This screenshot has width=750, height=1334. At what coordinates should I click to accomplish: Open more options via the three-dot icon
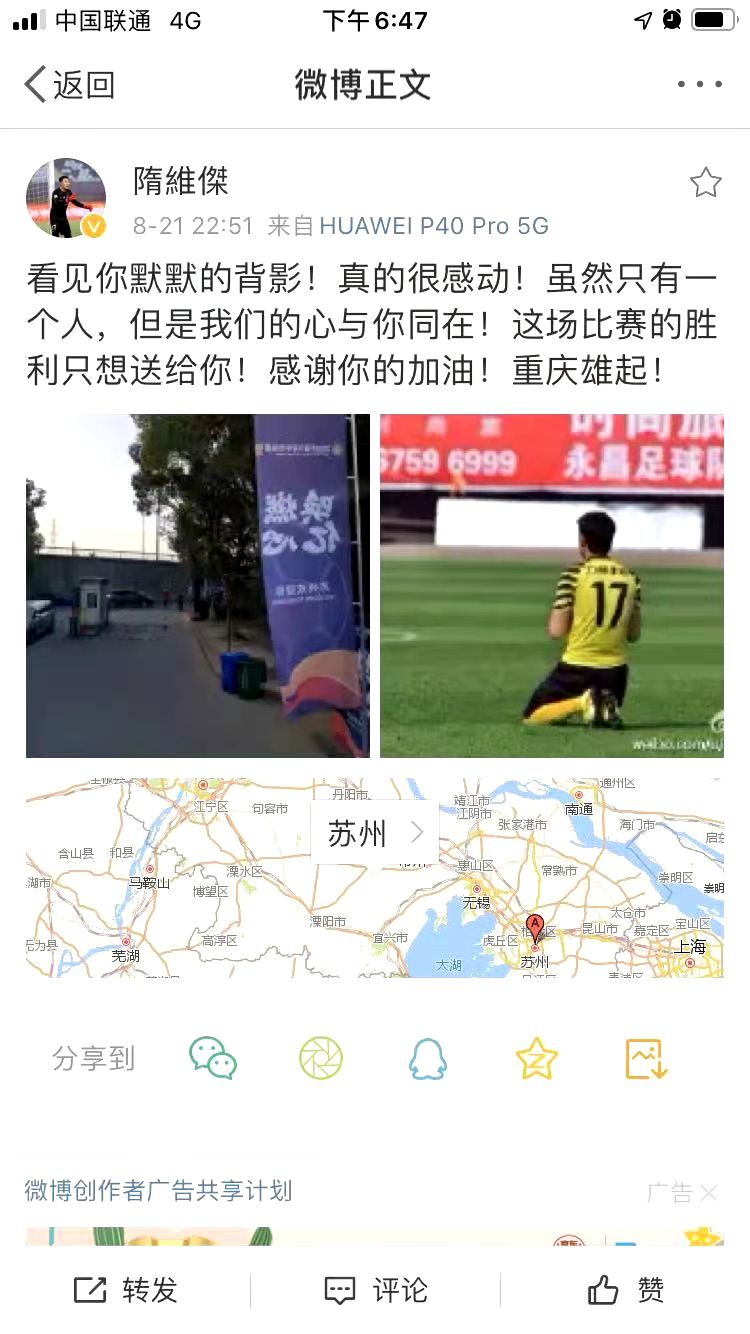[698, 84]
